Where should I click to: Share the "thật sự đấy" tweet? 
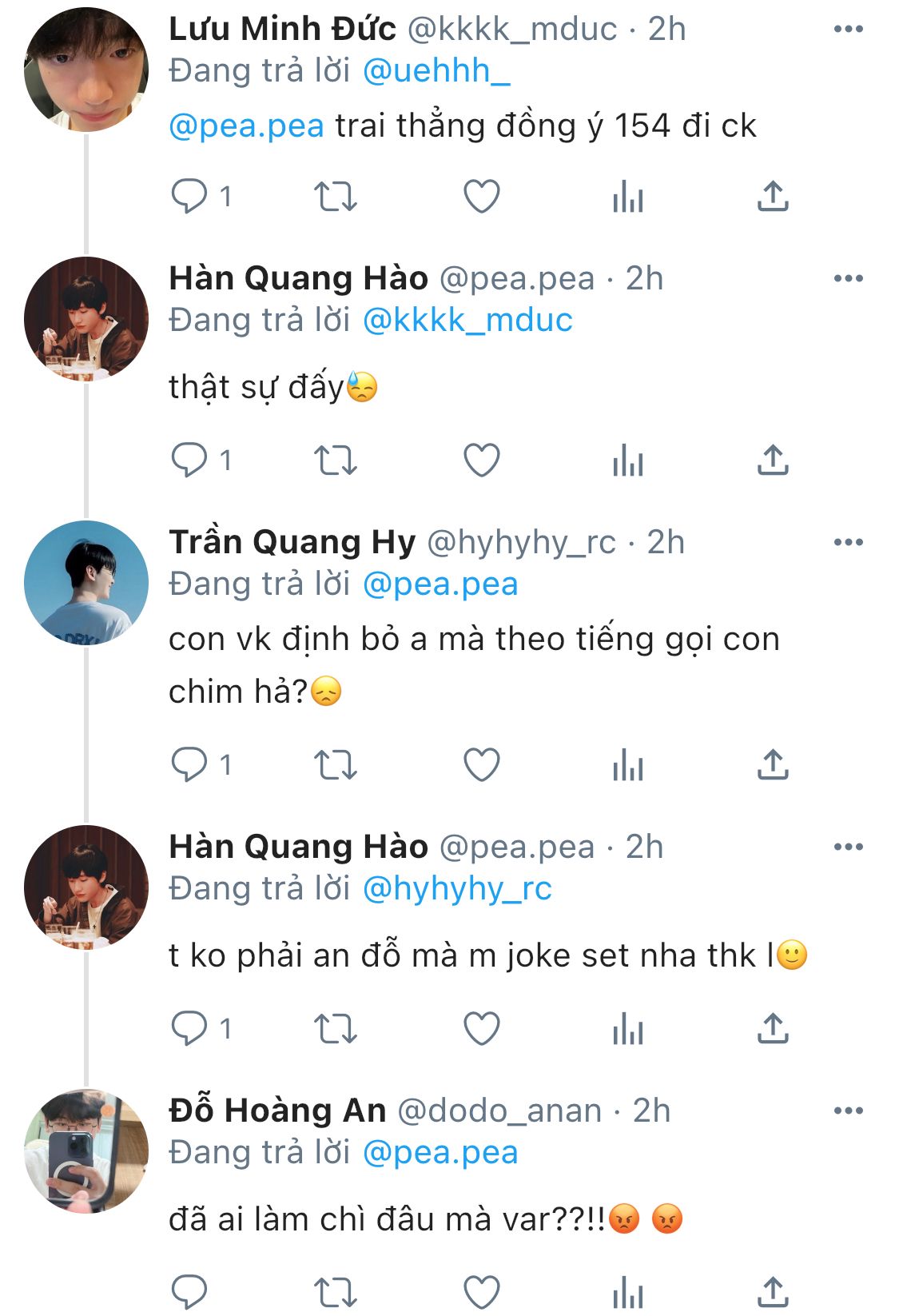coord(773,461)
